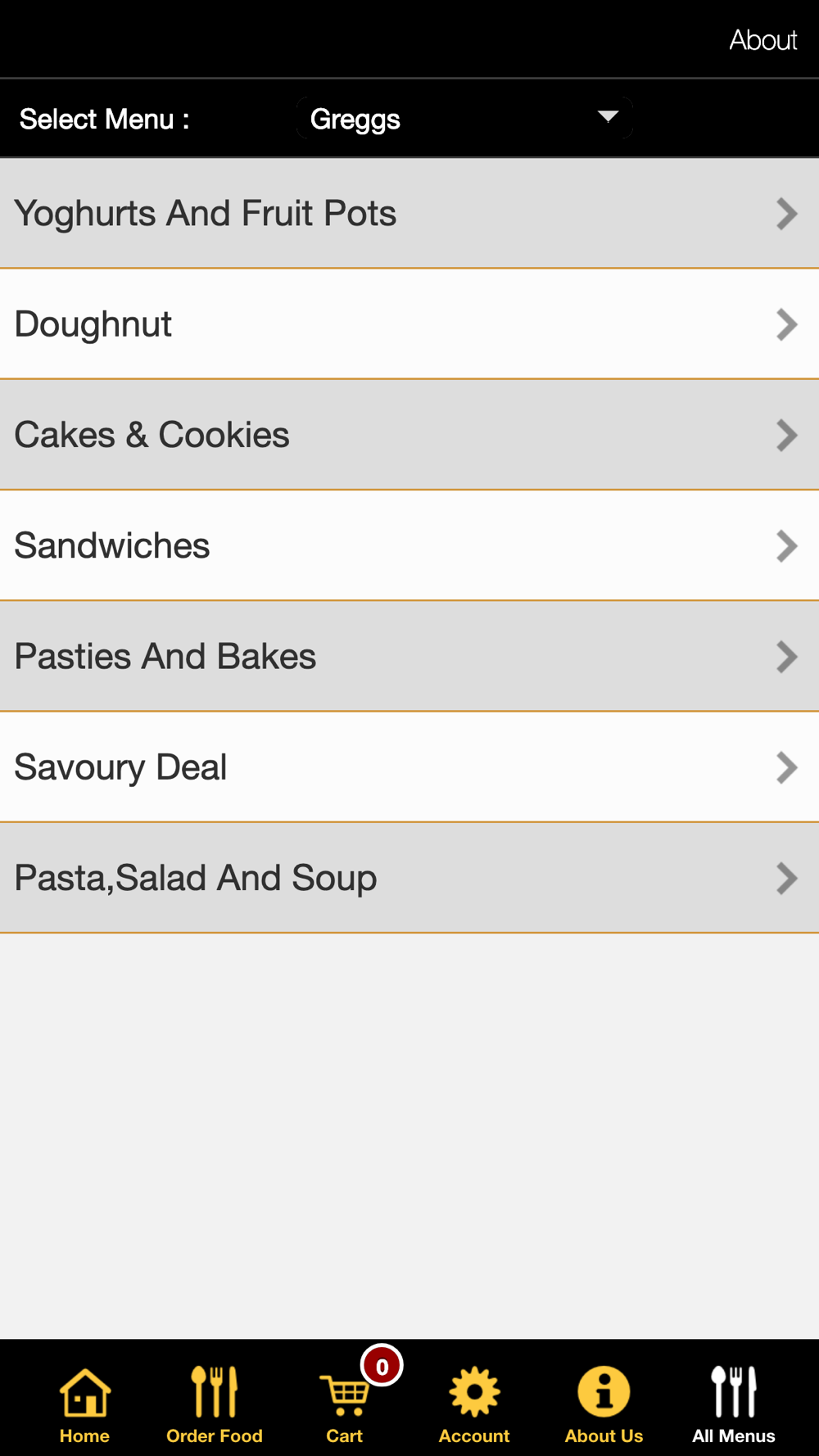Screen dimensions: 819x1456
Task: Select the Savoury Deal category
Action: [x=409, y=767]
